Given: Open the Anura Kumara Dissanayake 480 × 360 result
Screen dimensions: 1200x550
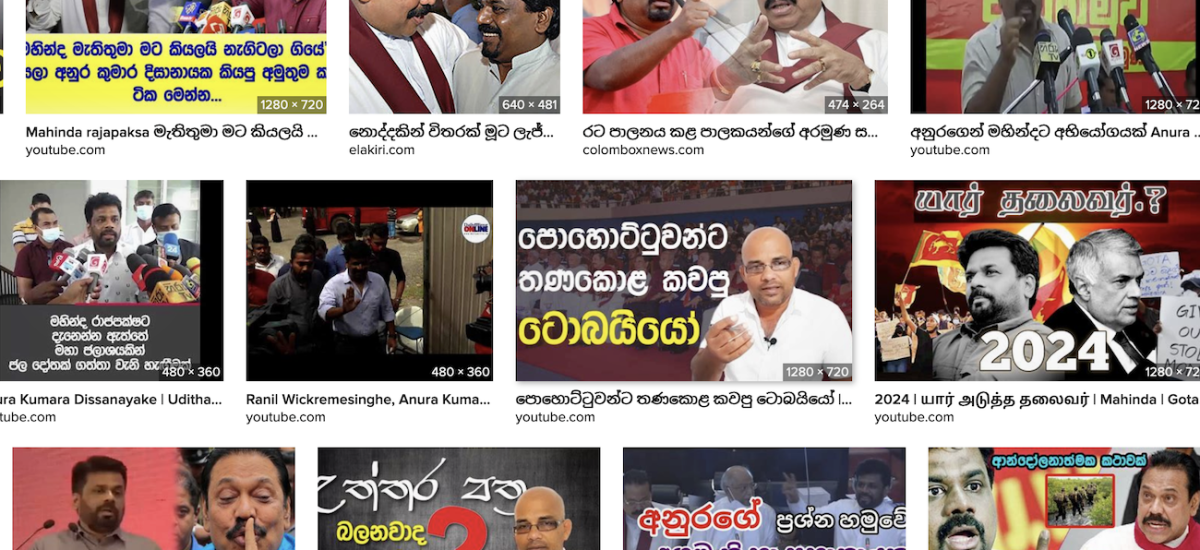Looking at the screenshot, I should coord(111,280).
